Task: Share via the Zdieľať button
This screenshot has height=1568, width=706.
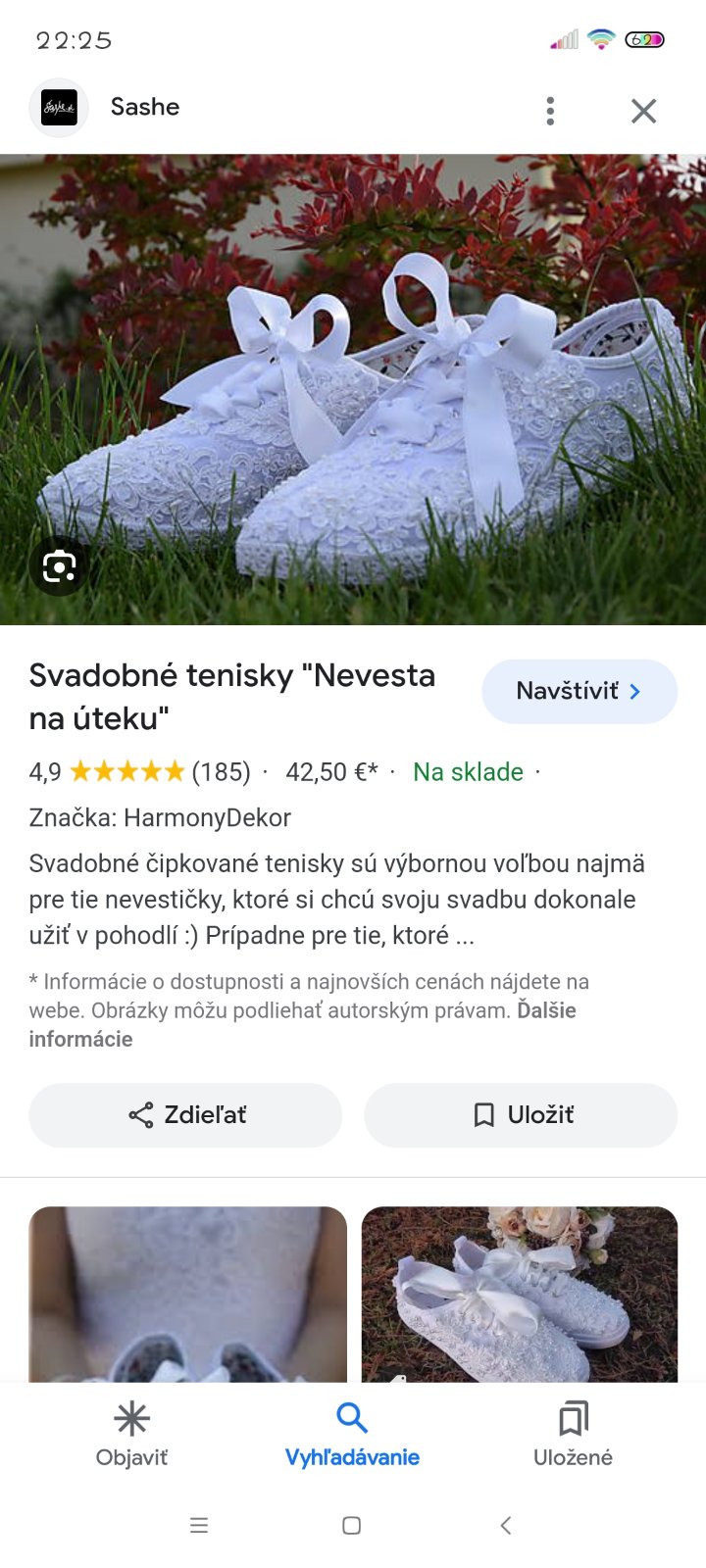Action: (x=185, y=1115)
